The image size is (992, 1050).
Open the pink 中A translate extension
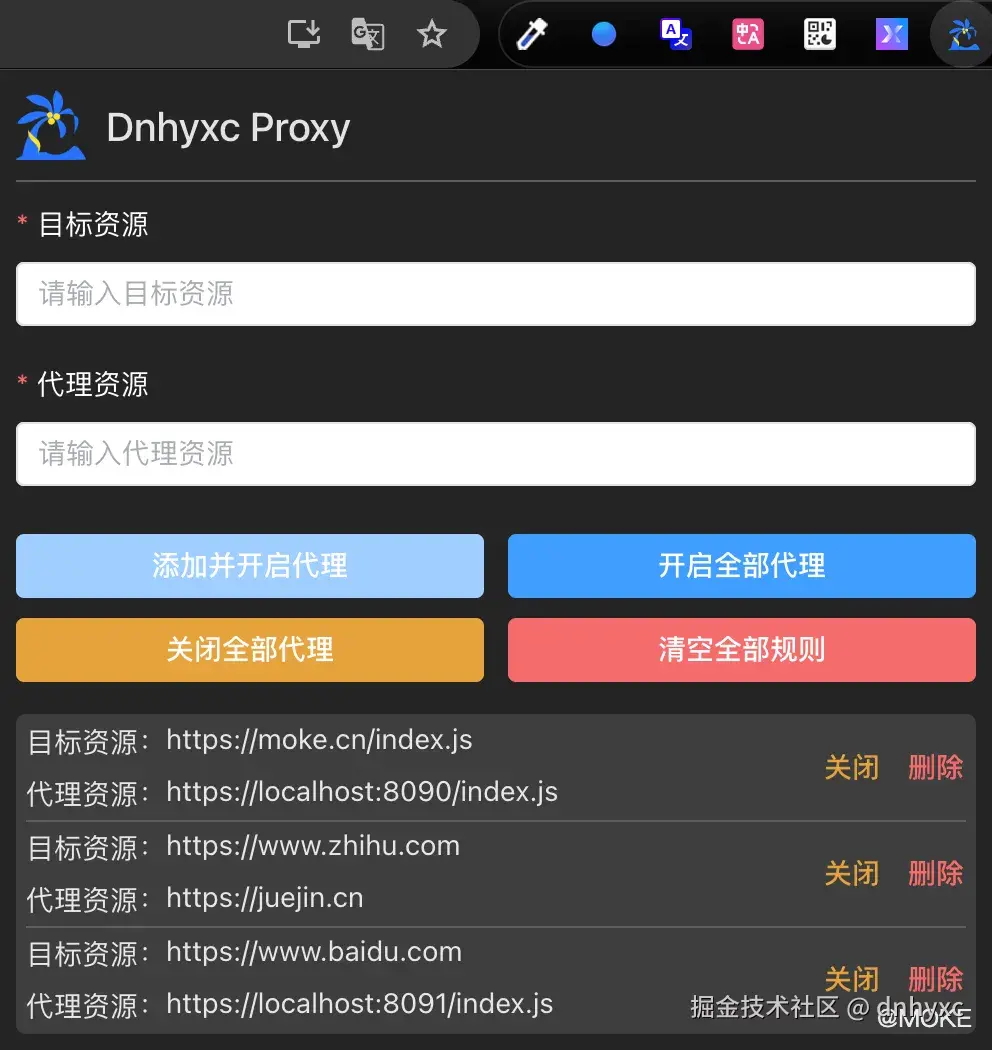pos(747,34)
